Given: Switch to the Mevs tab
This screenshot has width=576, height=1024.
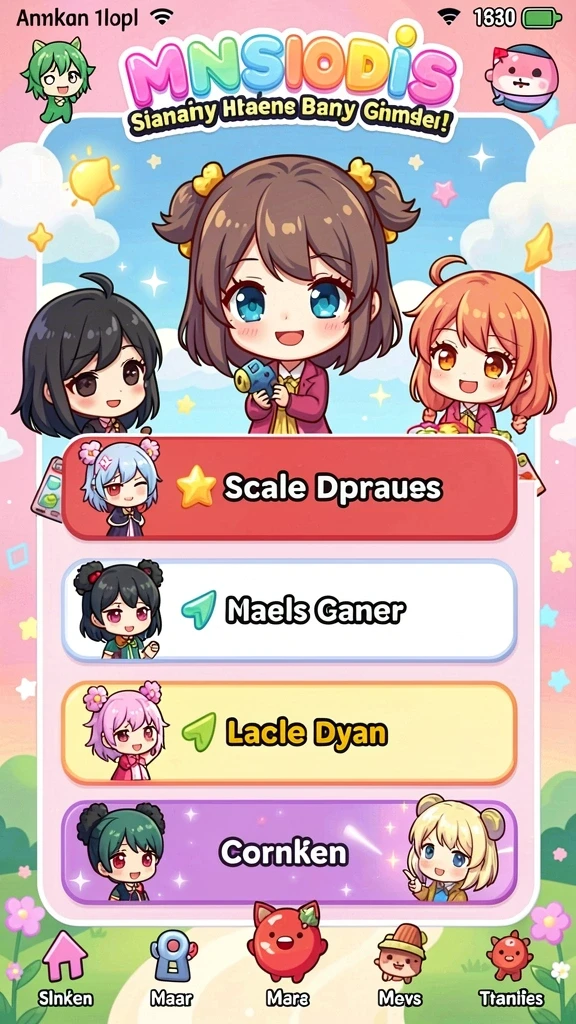Looking at the screenshot, I should 399,969.
